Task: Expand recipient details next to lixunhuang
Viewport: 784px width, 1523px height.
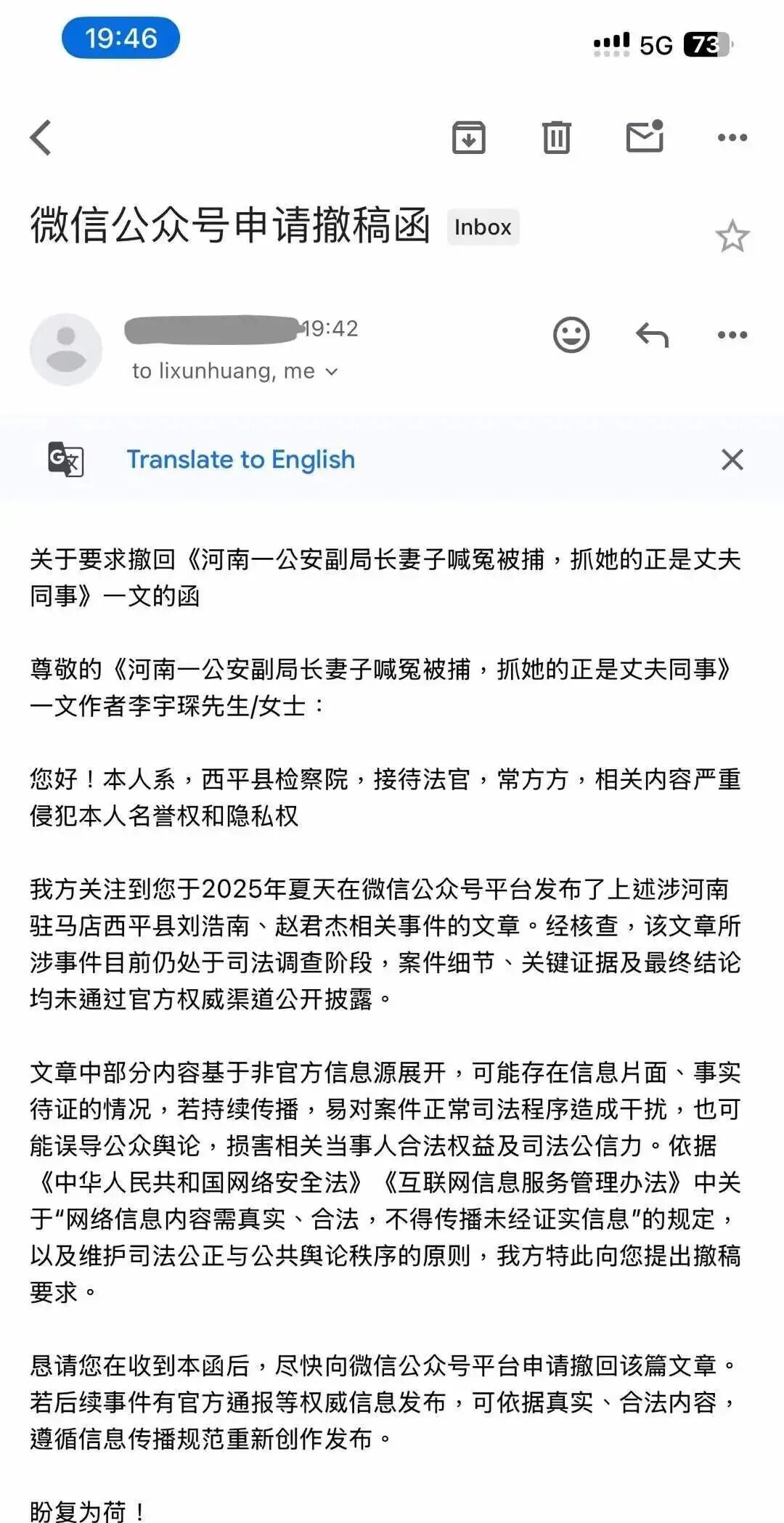Action: (332, 372)
